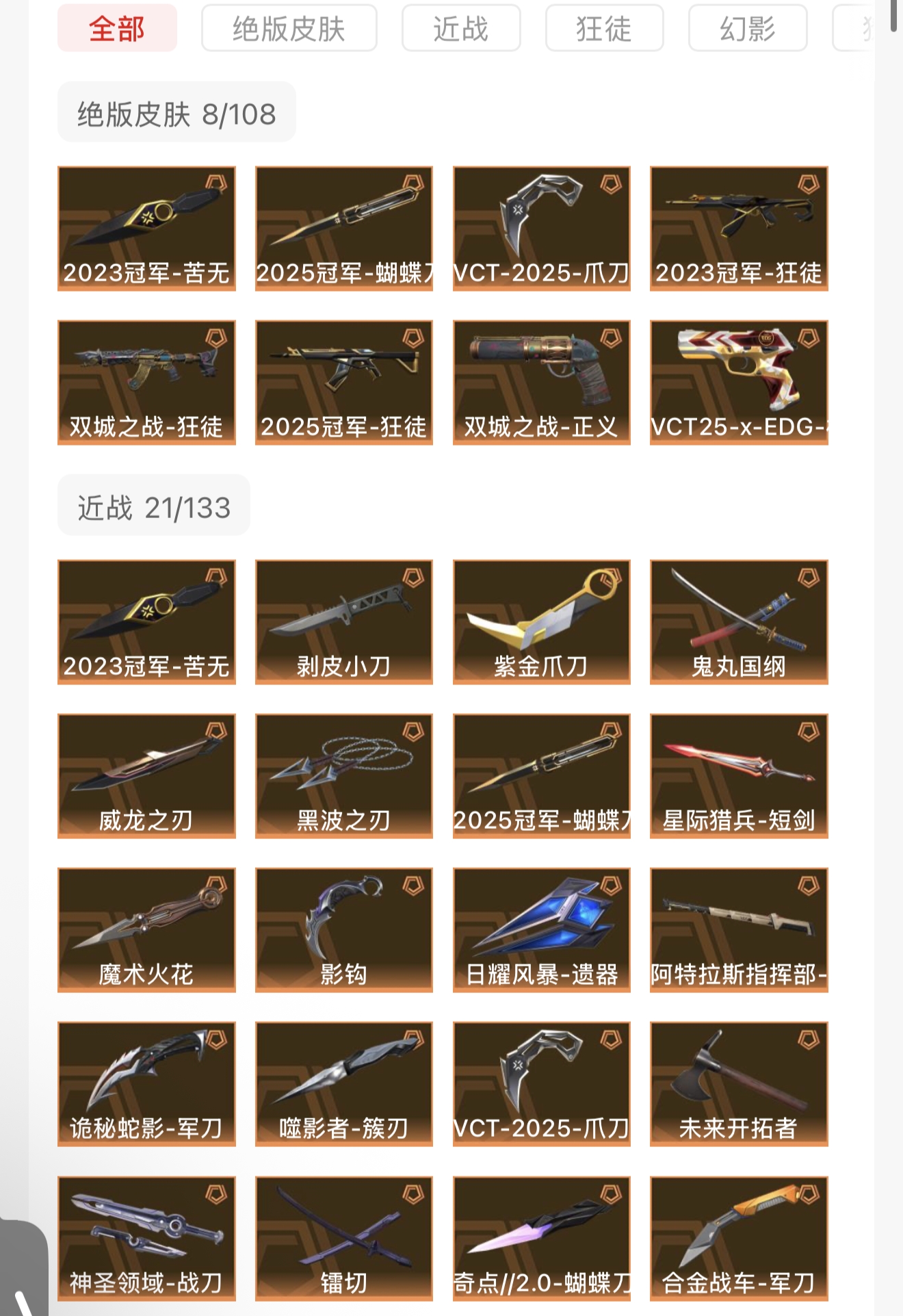Viewport: 903px width, 1316px height.
Task: Open the 2025冠军-狂徒 skin tile
Action: click(x=343, y=382)
